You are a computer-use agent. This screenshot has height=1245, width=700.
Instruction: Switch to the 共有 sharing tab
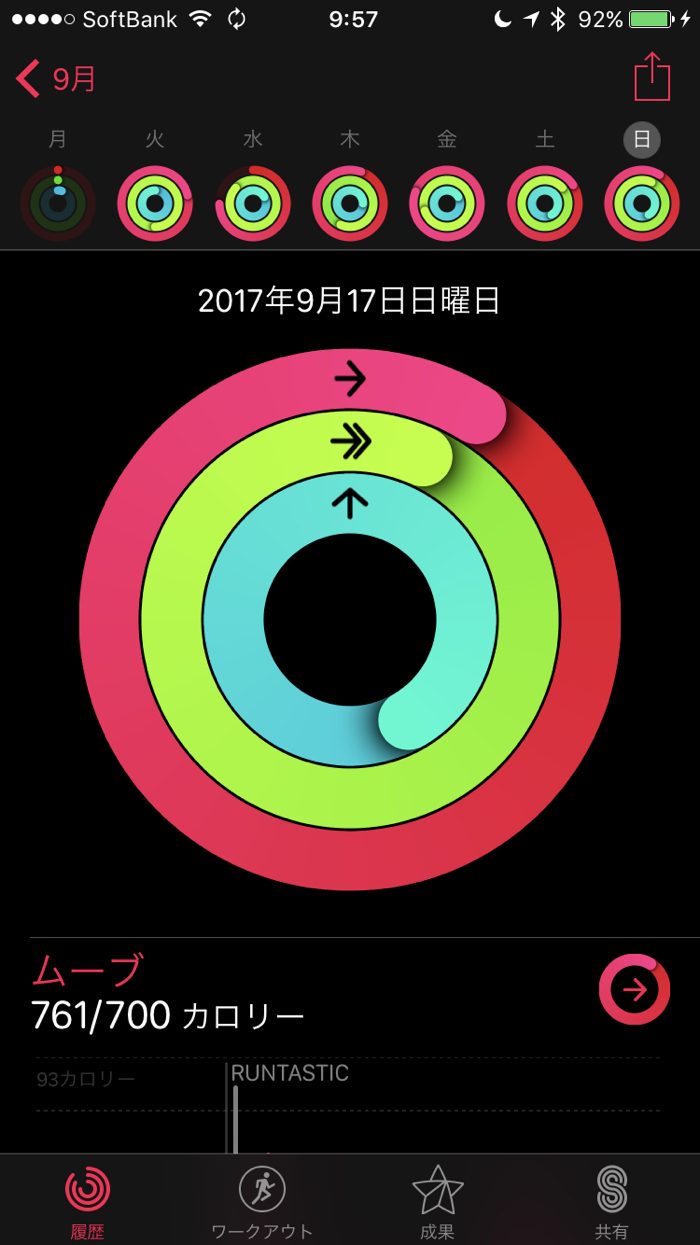[x=611, y=1201]
